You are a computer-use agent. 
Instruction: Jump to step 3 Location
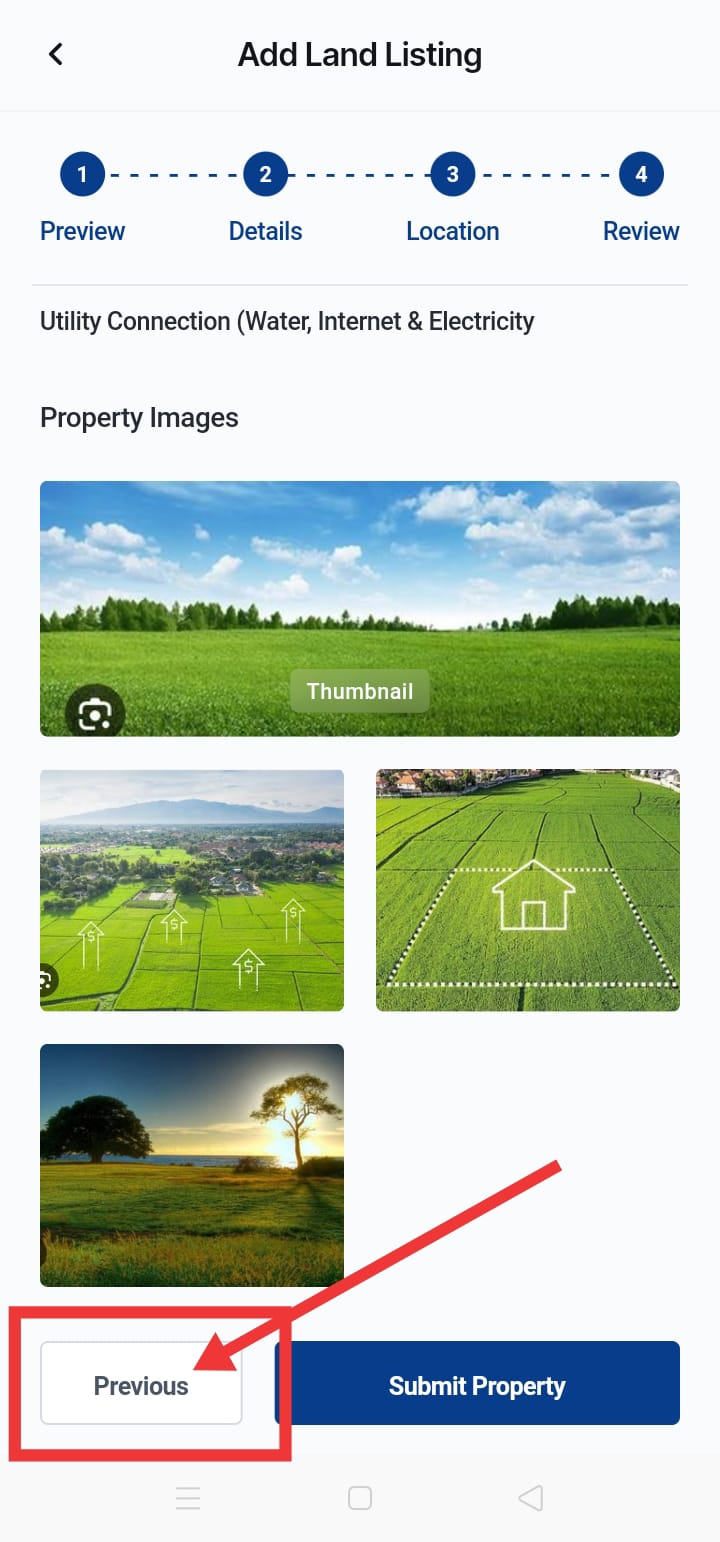(452, 176)
